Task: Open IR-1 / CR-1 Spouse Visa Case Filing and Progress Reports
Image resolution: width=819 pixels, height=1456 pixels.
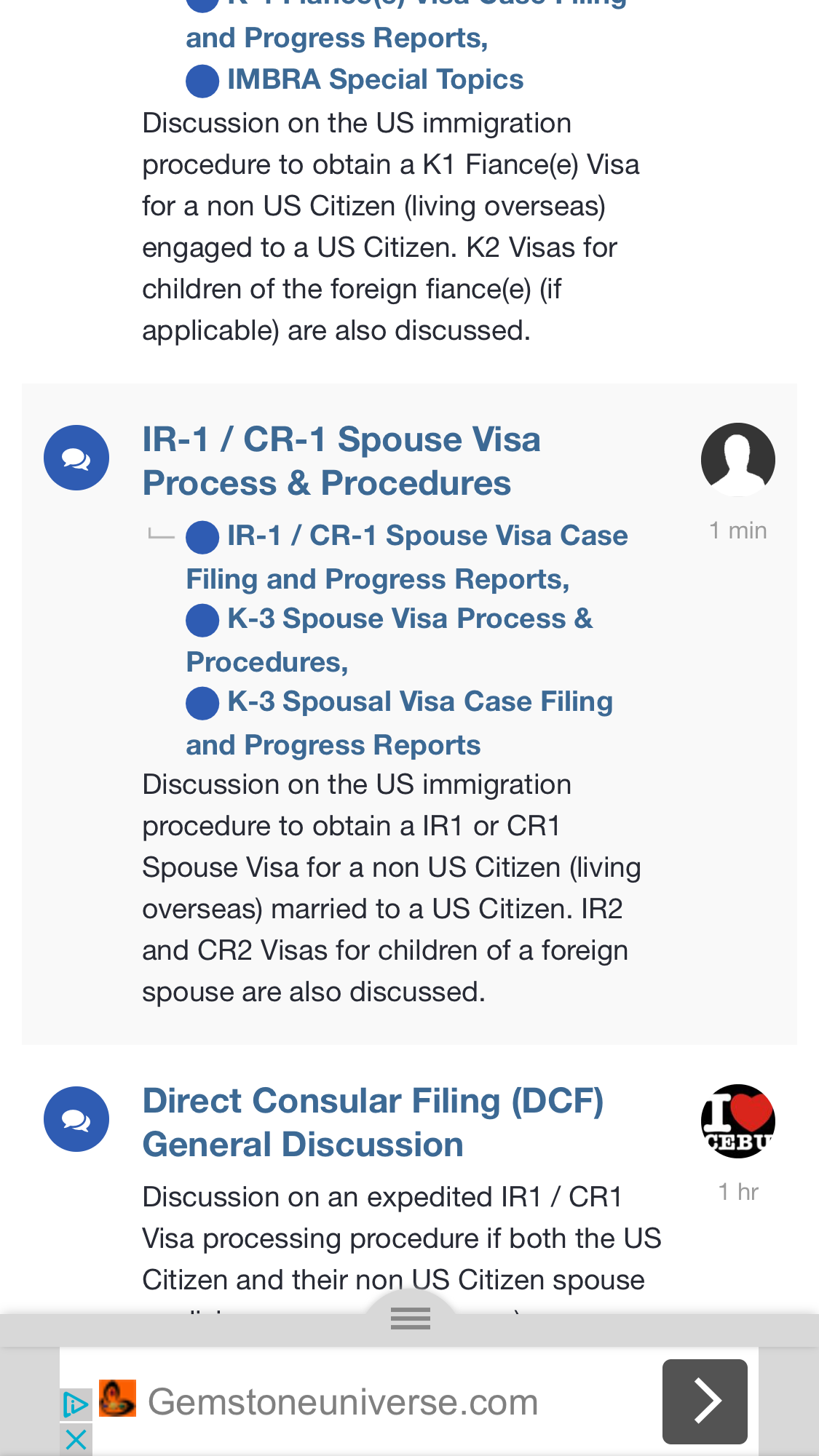Action: (x=407, y=557)
